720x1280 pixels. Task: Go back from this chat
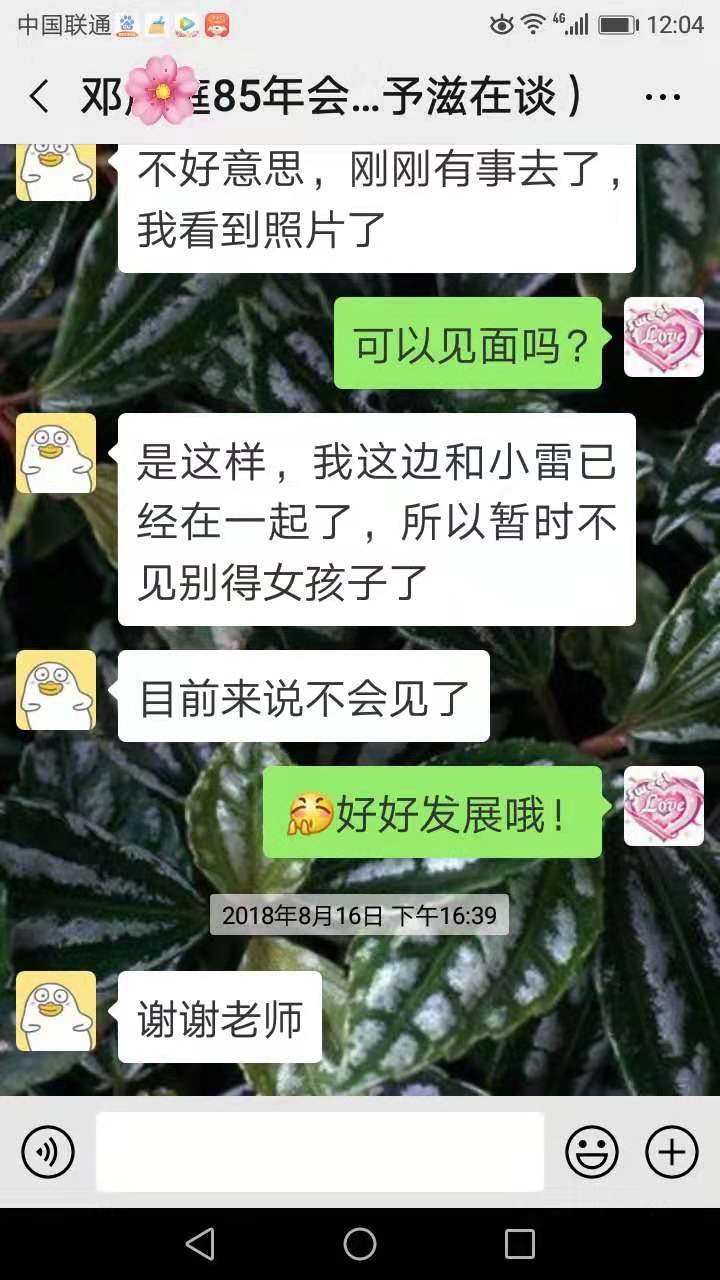point(40,98)
